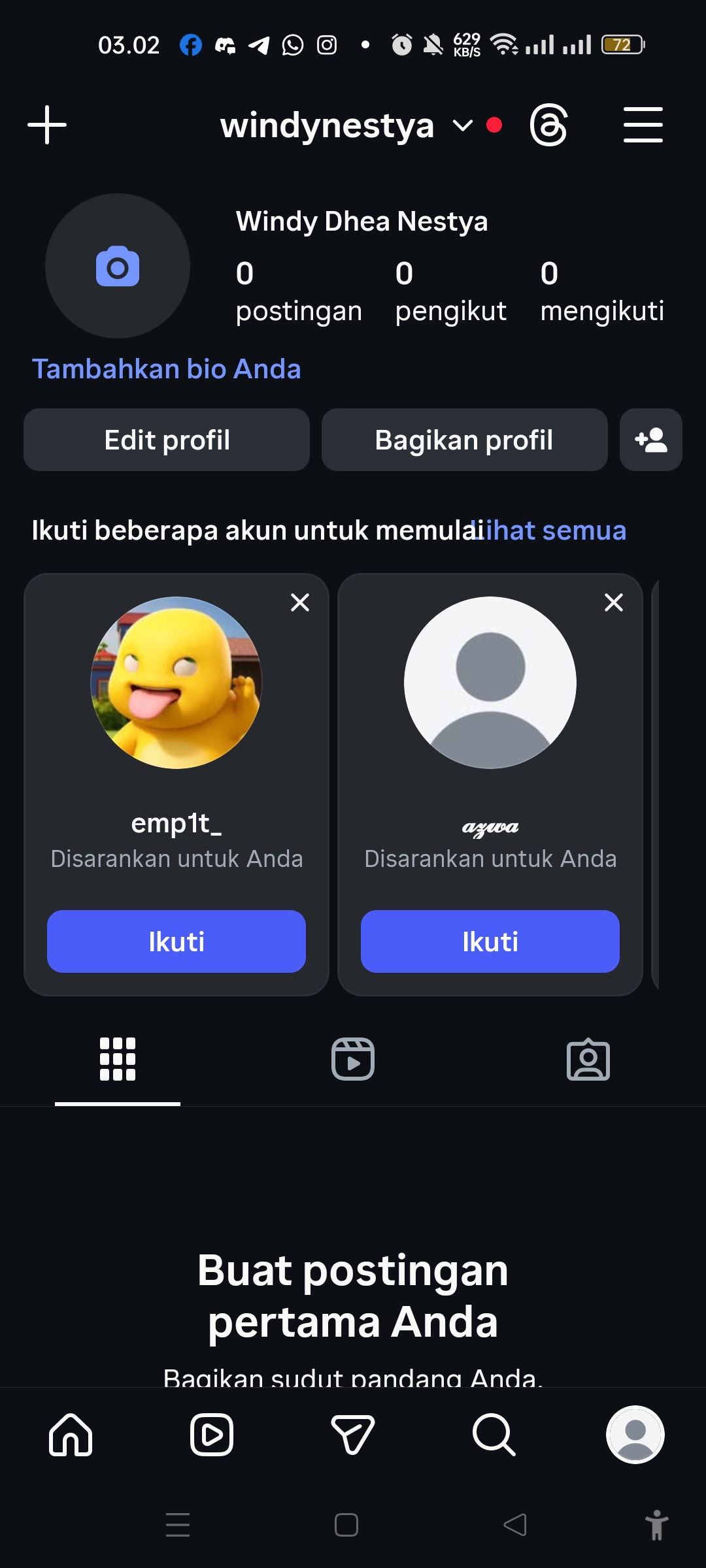This screenshot has height=1568, width=706.
Task: Tap Tambahkan bio Anda link
Action: pyautogui.click(x=167, y=369)
